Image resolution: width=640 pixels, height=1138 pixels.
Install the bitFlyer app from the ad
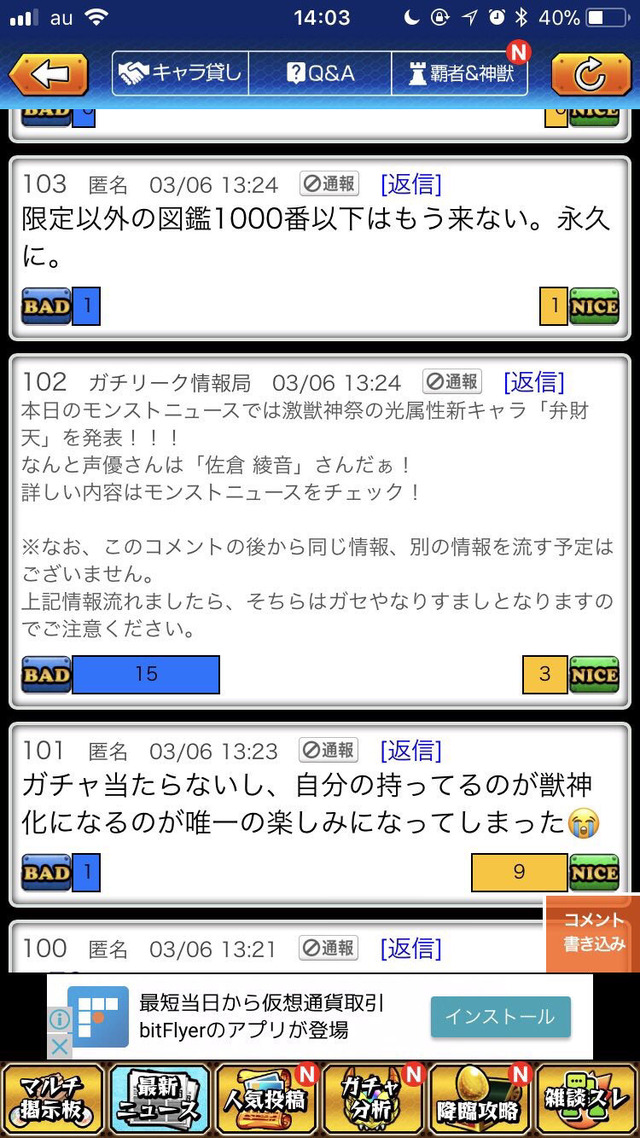point(501,1017)
